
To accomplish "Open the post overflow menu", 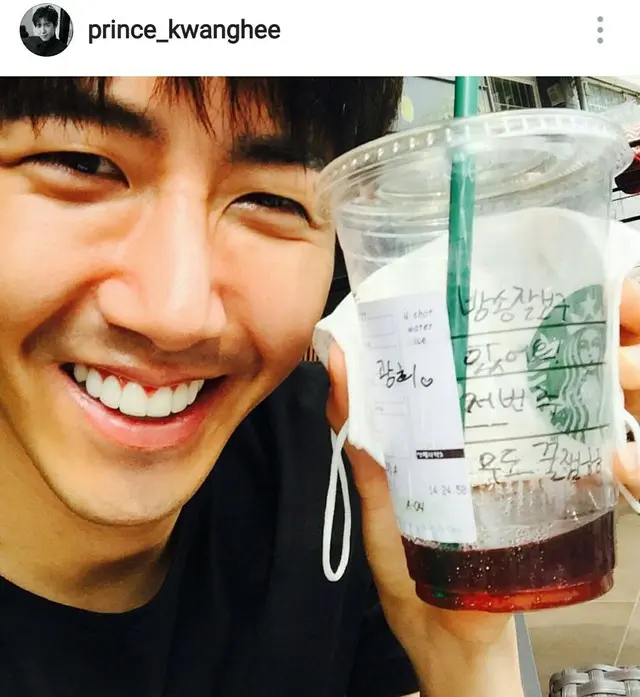I will (600, 30).
